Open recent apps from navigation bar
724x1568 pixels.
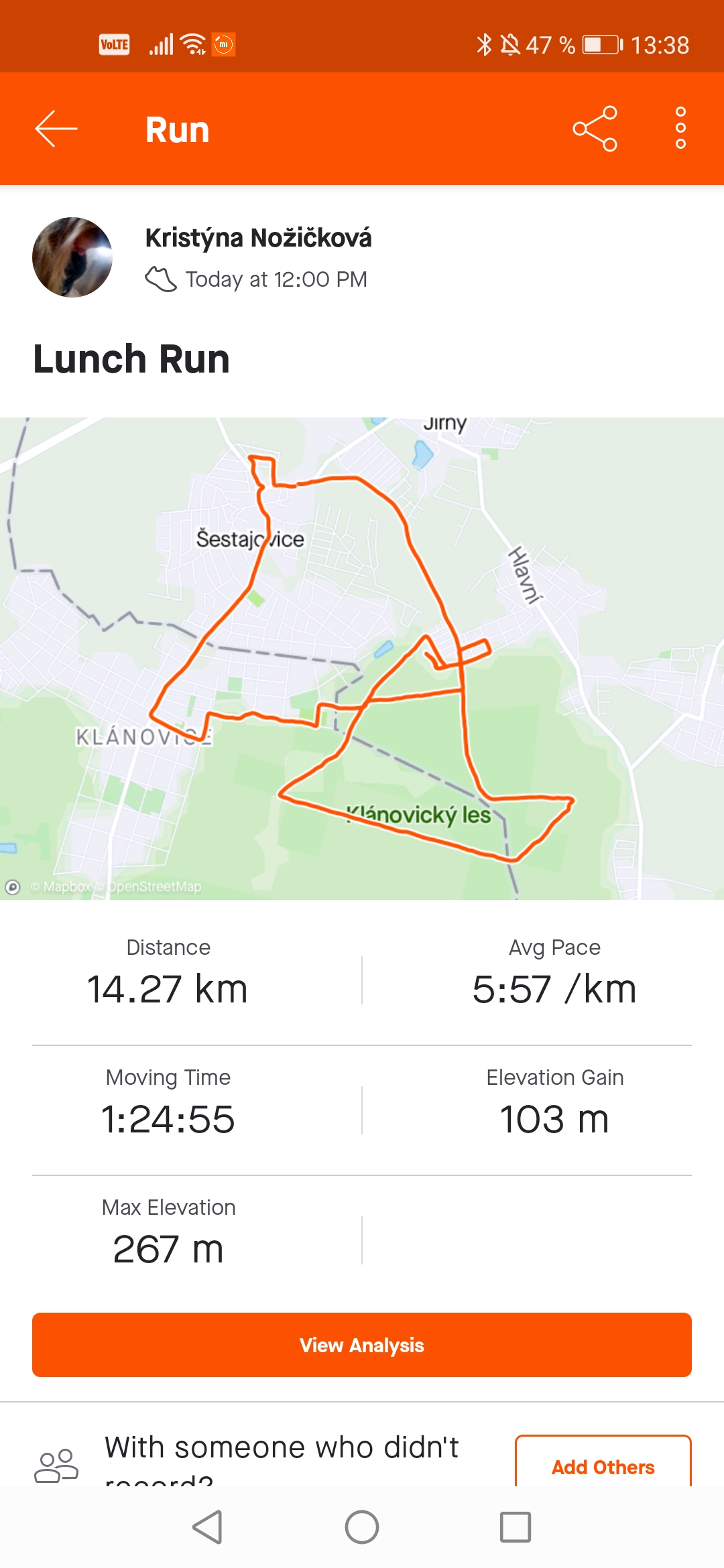point(516,1527)
